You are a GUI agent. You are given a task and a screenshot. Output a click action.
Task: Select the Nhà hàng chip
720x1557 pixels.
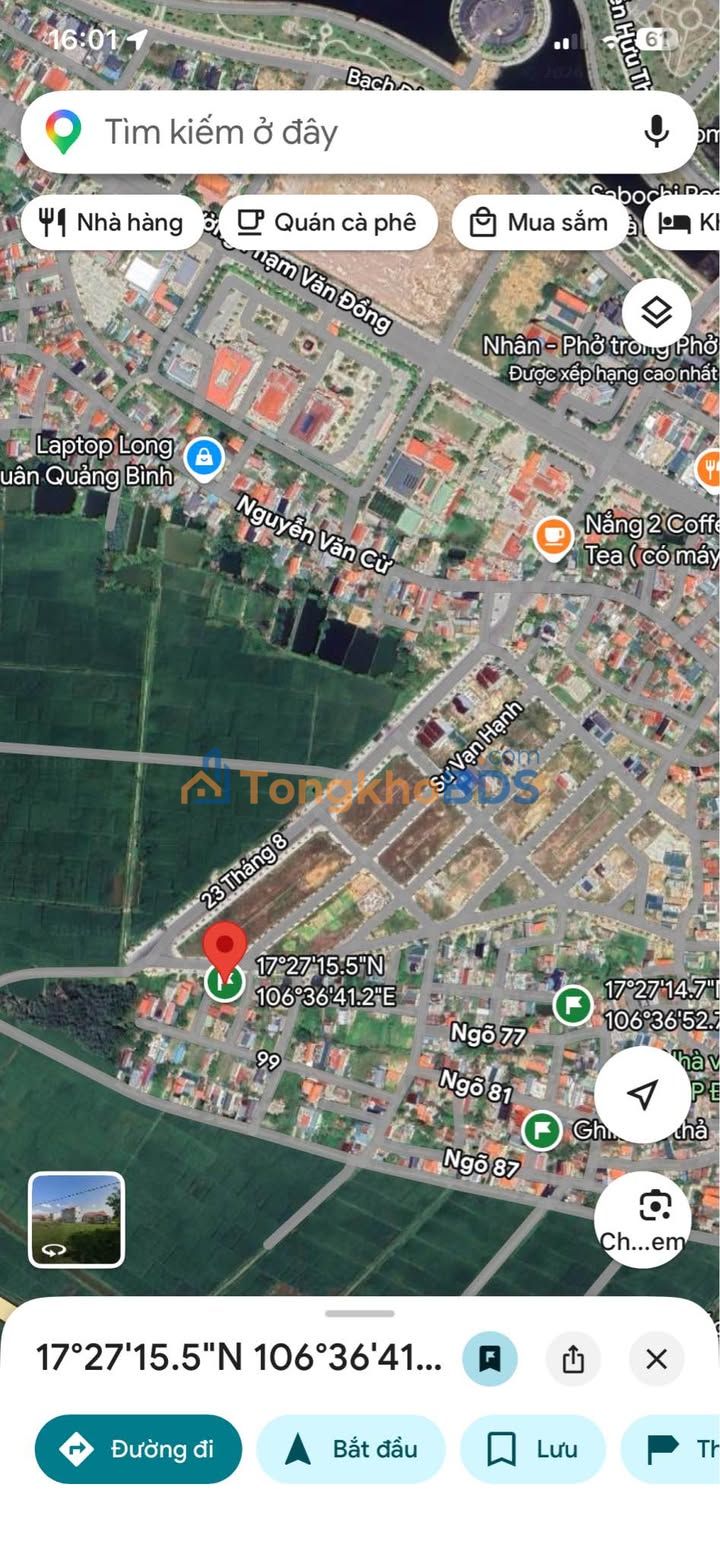pos(111,222)
